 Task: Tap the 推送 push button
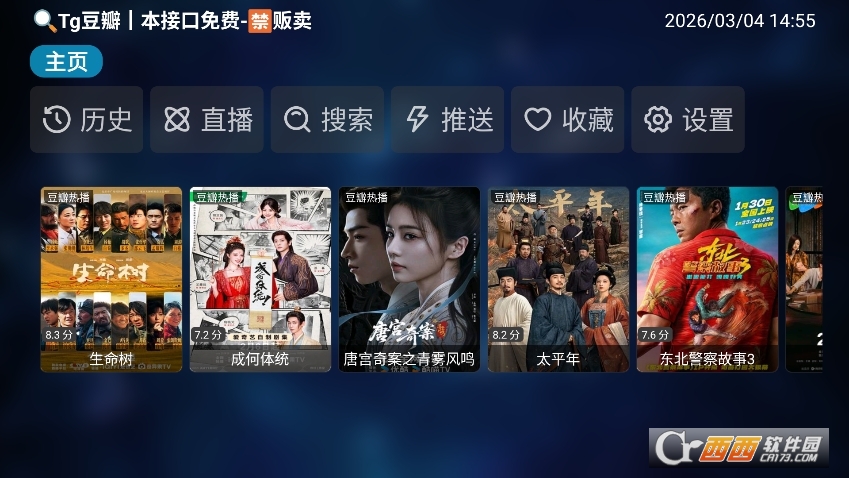click(x=448, y=120)
